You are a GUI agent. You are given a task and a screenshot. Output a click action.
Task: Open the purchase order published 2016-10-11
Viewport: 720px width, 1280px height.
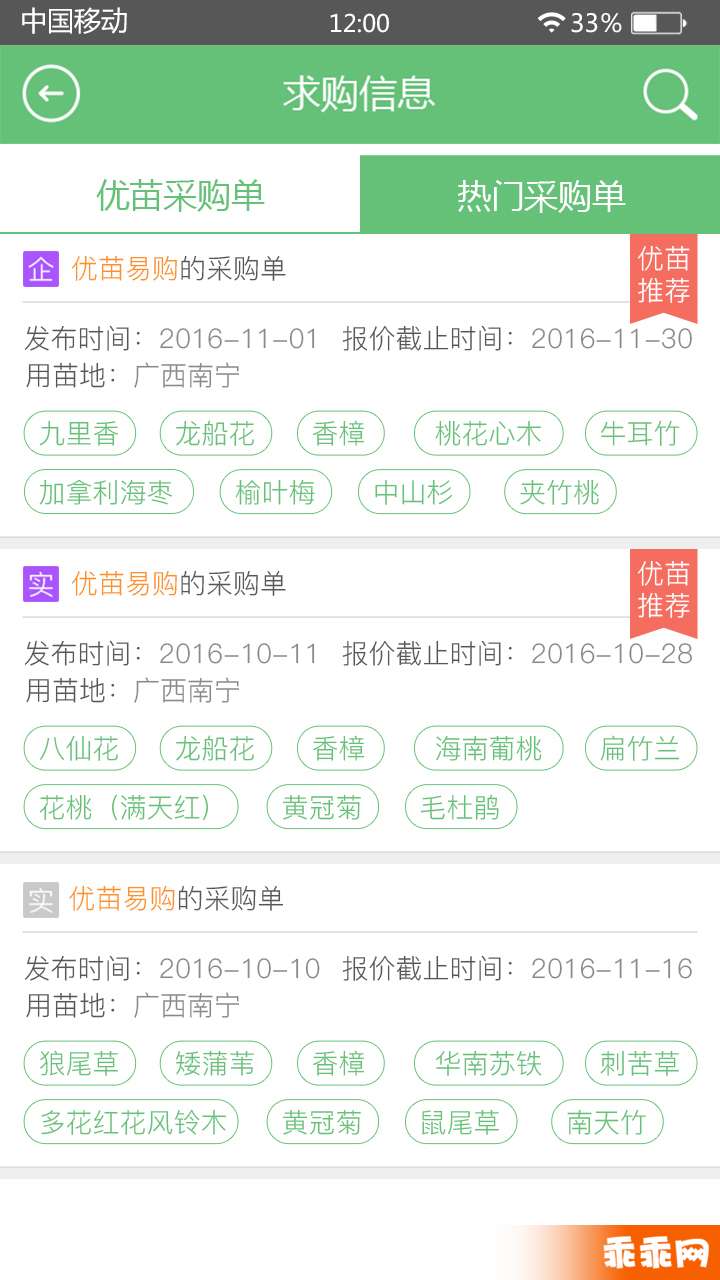tap(360, 701)
